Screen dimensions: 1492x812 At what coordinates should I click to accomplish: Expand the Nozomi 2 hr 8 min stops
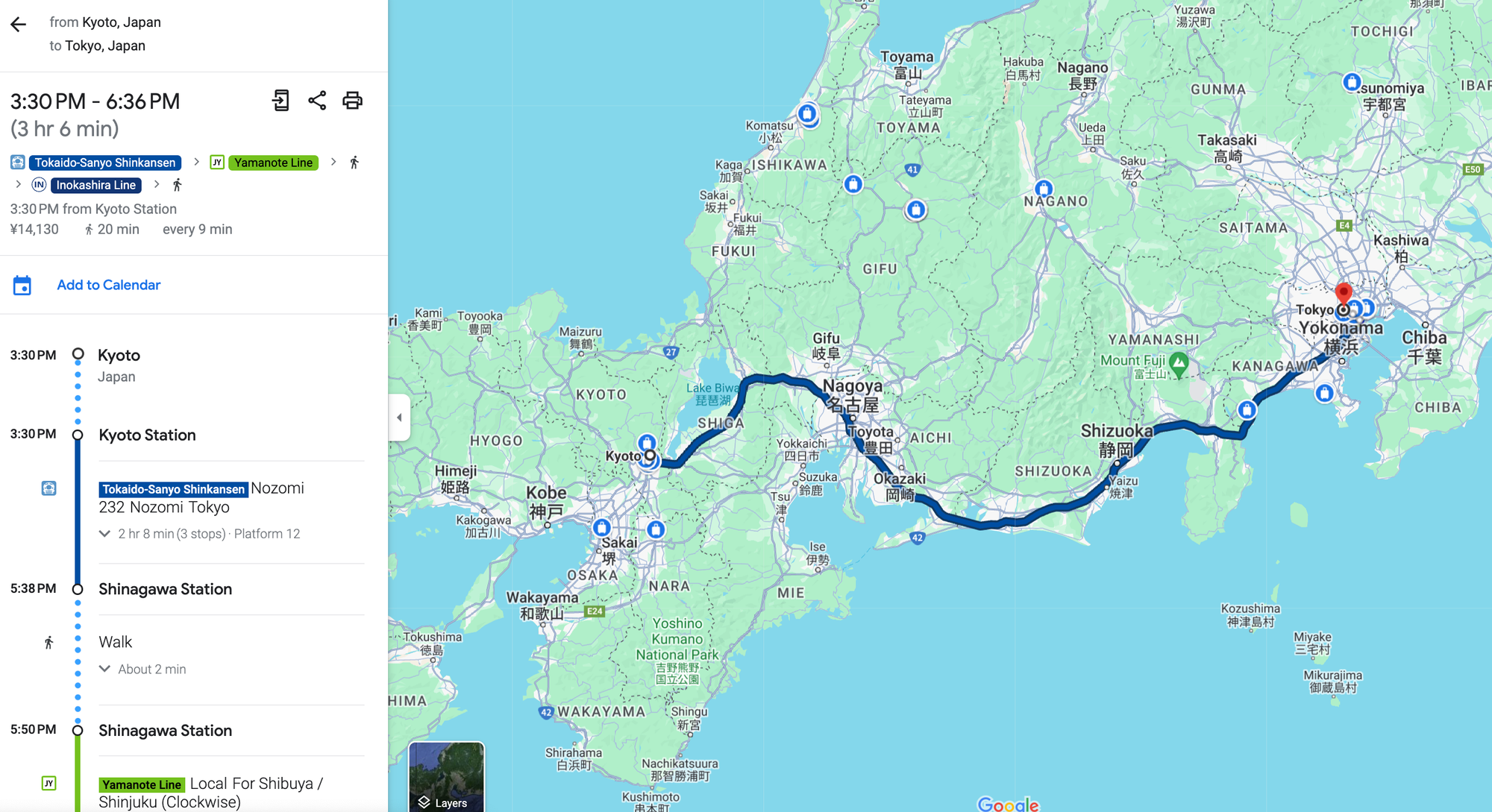click(105, 534)
